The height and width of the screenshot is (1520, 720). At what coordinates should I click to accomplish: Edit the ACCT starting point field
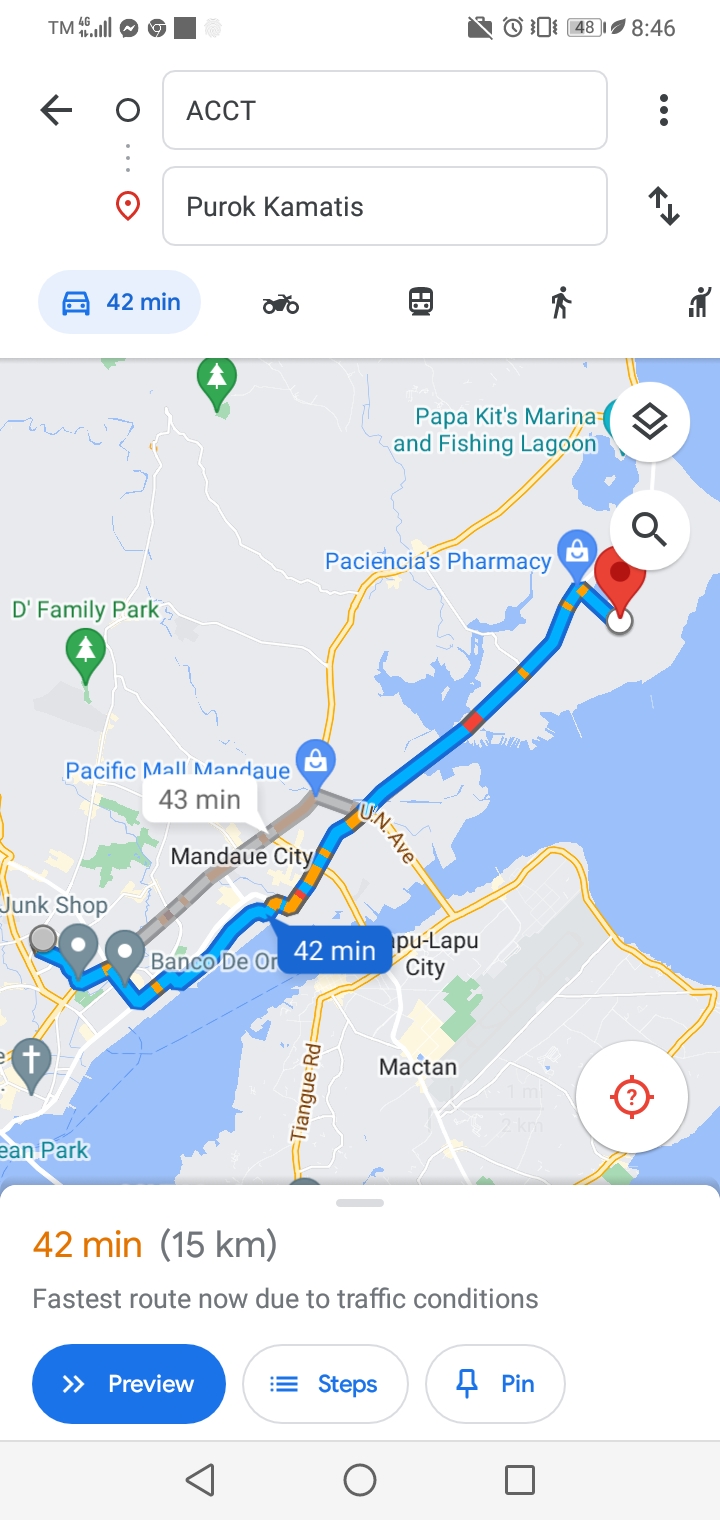click(384, 110)
